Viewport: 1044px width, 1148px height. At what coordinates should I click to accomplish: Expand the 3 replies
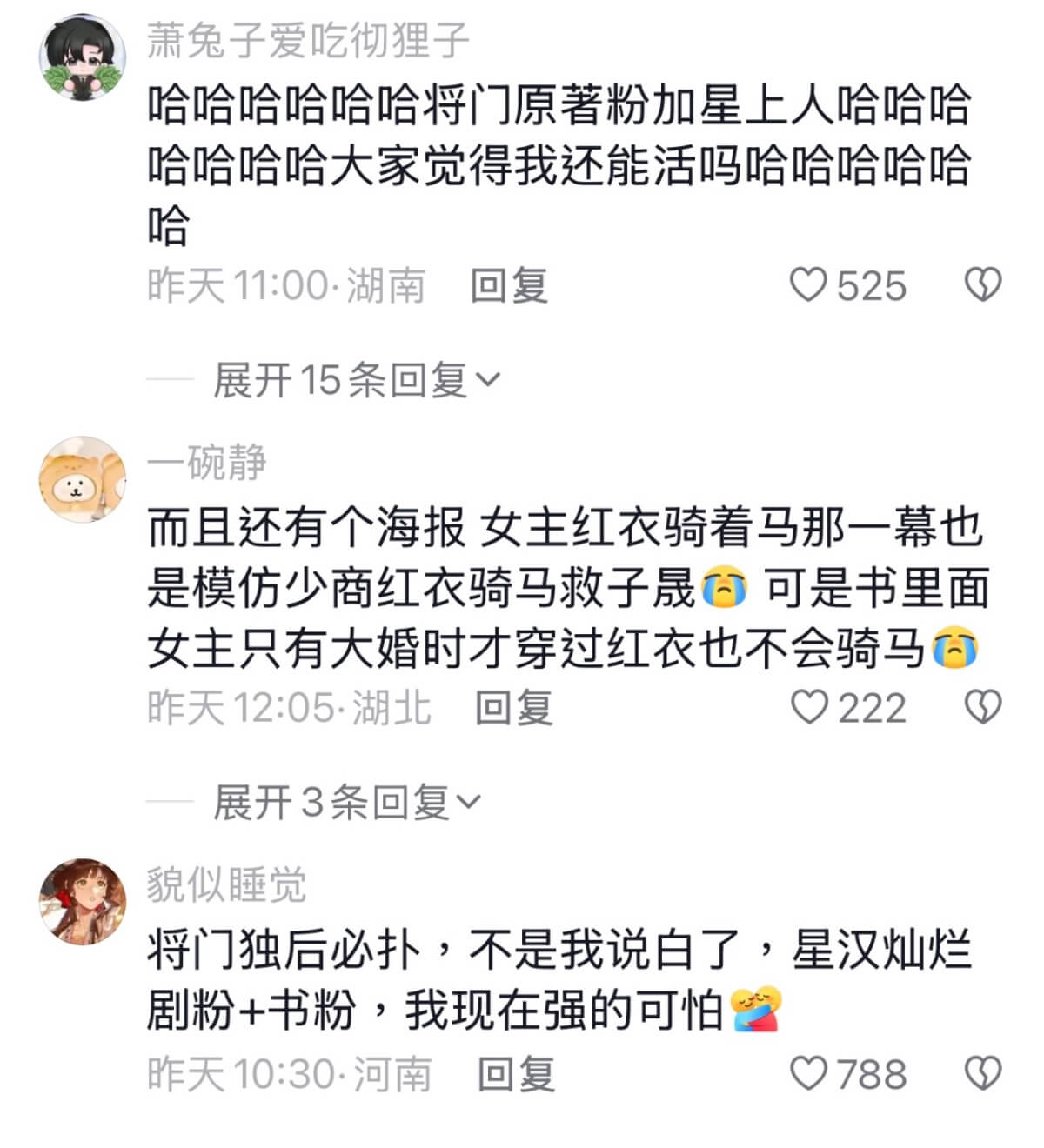point(346,802)
